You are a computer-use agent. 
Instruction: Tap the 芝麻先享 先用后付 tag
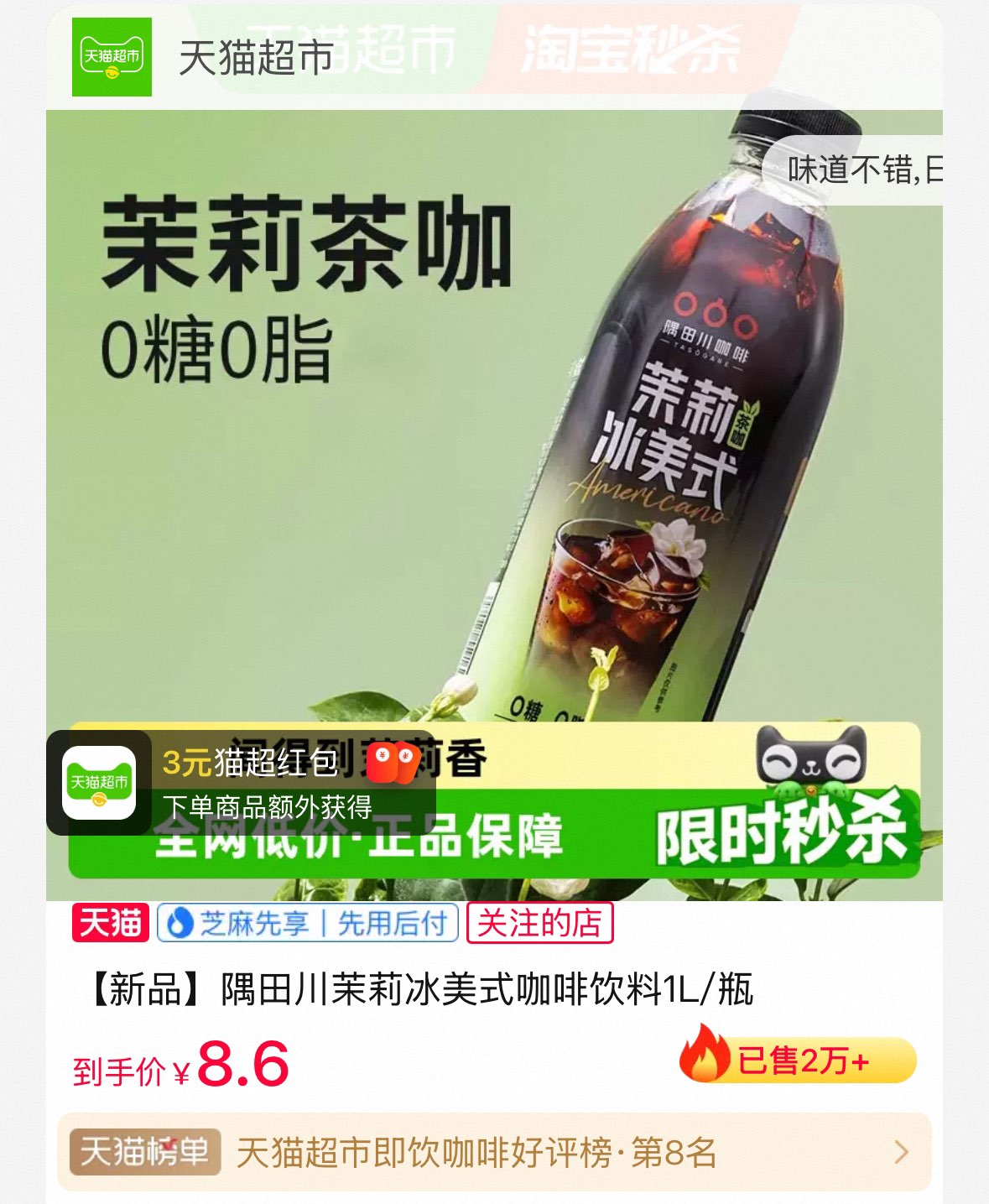coord(307,923)
